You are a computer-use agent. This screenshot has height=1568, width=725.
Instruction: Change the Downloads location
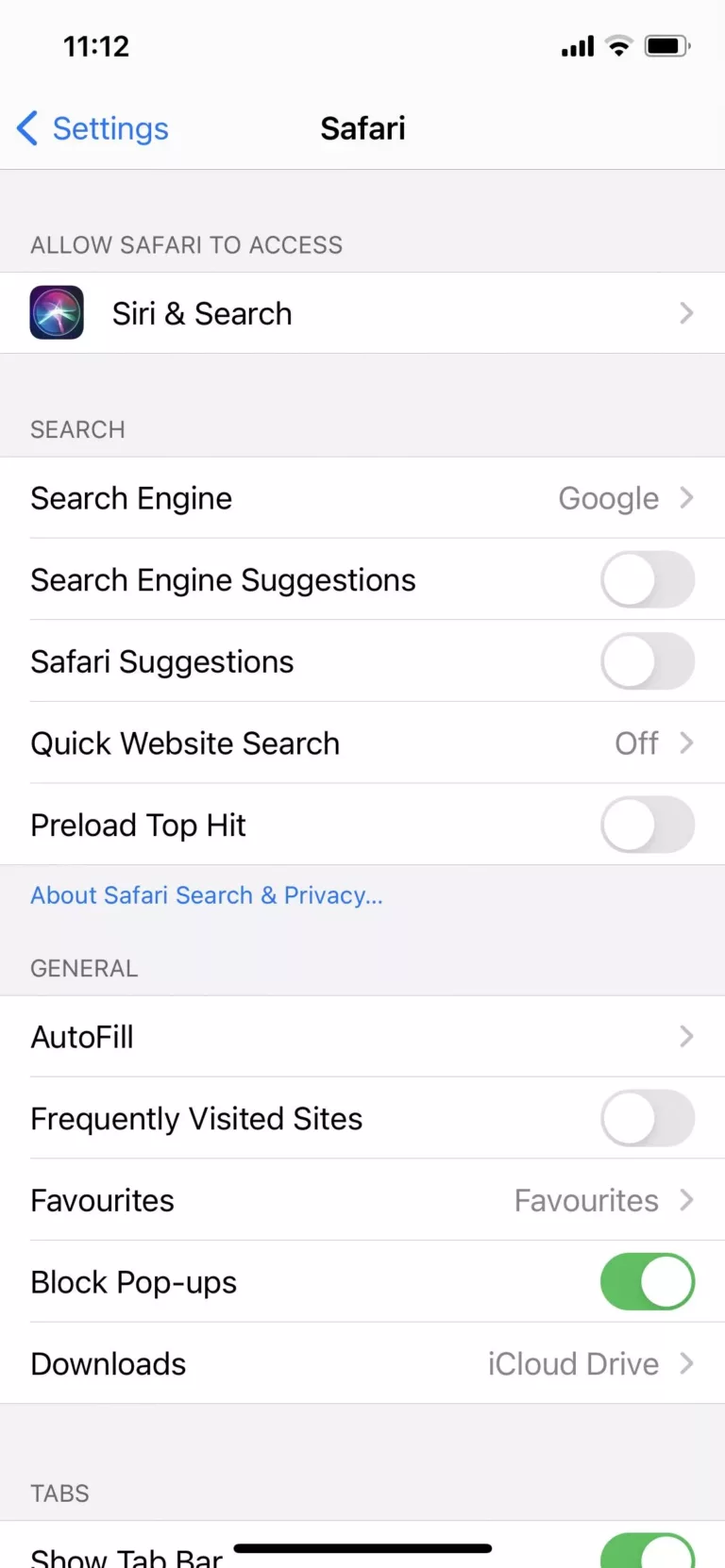[362, 1364]
